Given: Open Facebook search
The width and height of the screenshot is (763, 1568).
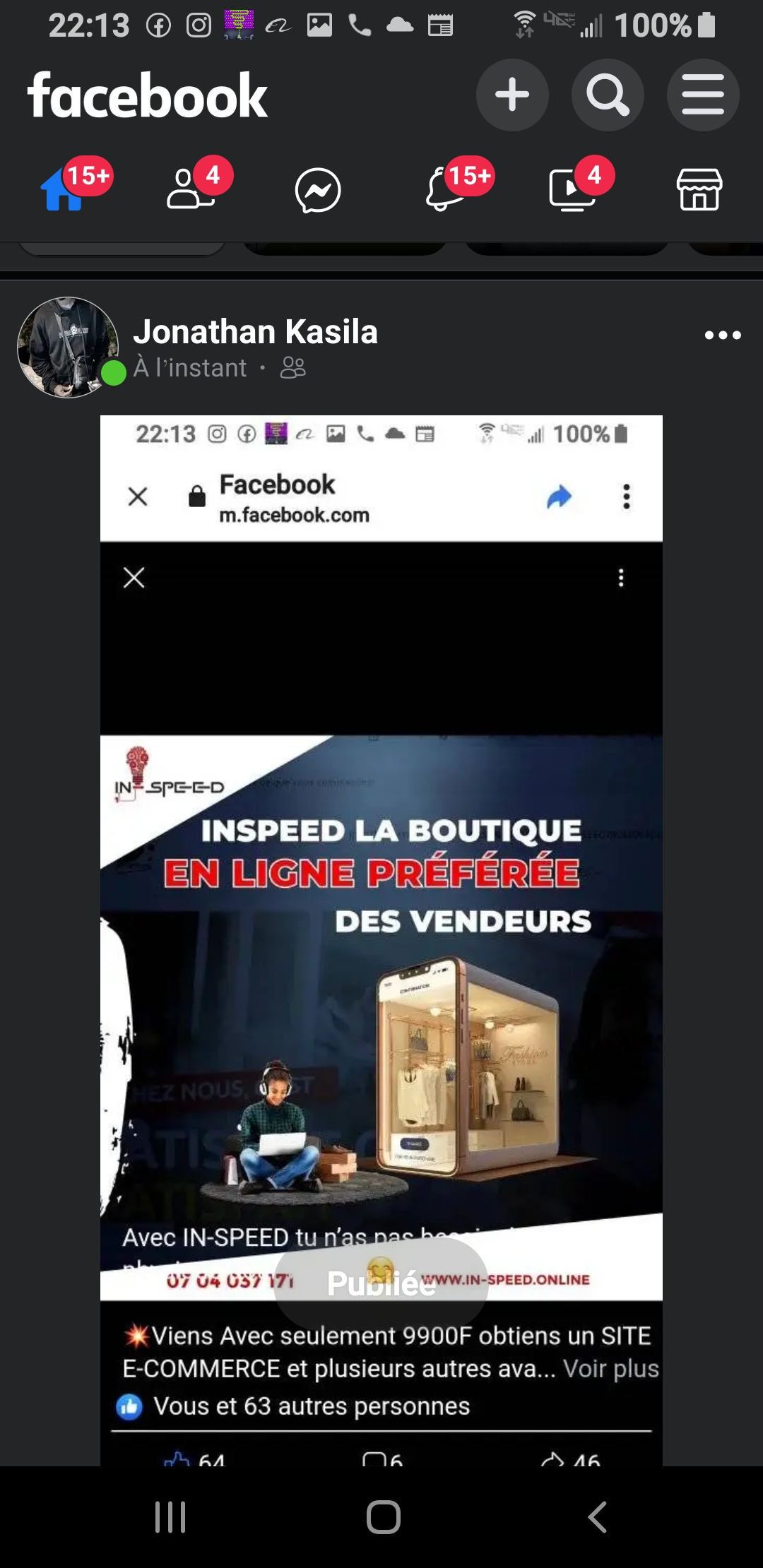Looking at the screenshot, I should 608,95.
